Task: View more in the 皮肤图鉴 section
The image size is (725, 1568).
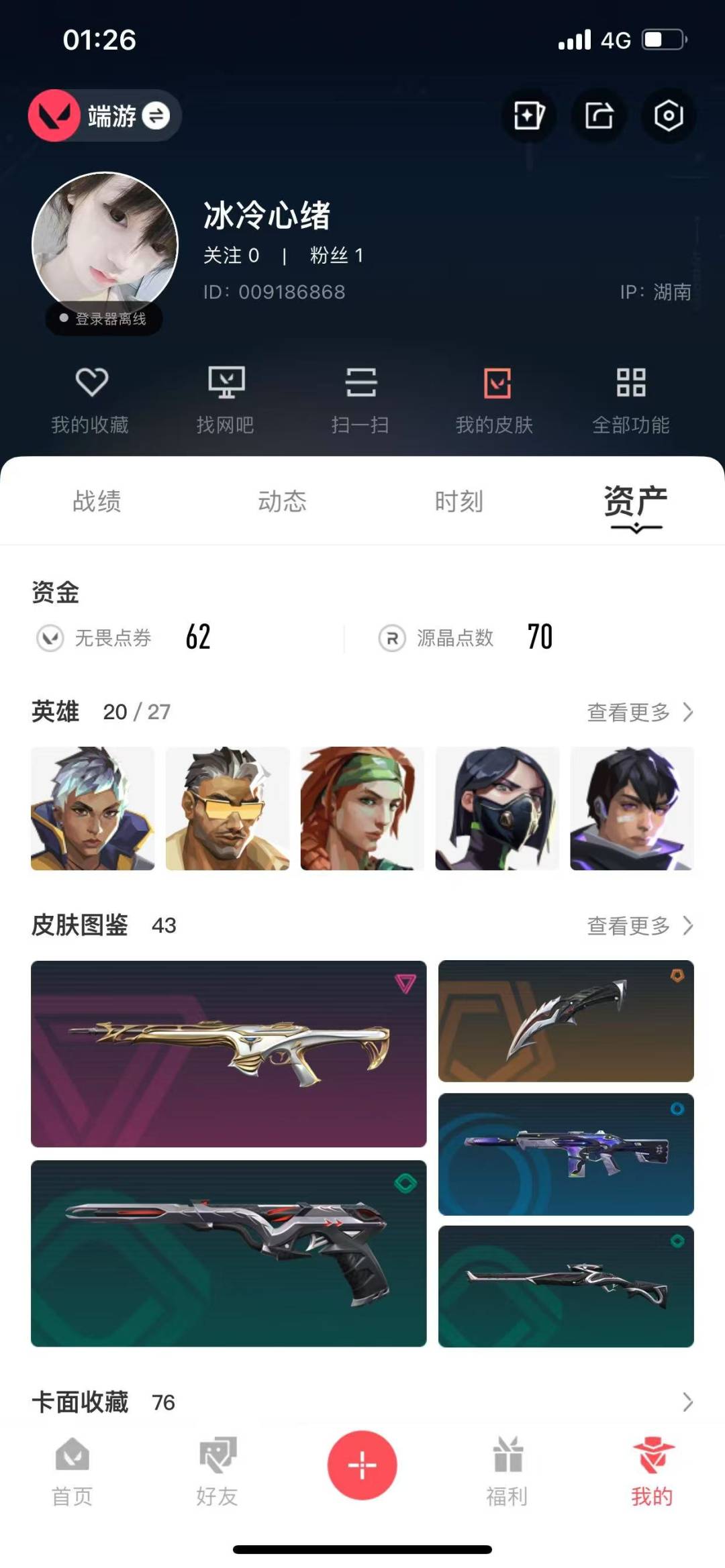Action: (x=640, y=926)
